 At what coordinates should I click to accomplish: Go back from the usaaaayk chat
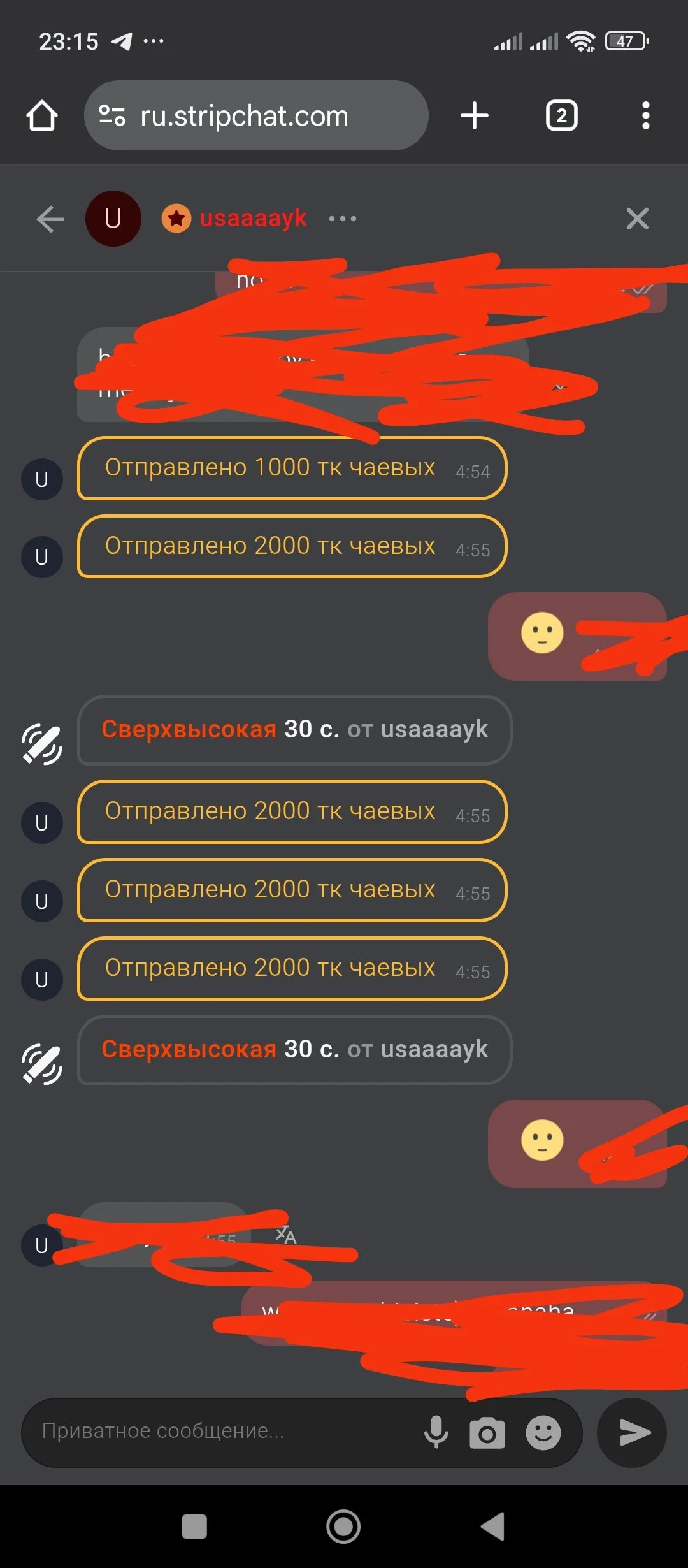click(x=50, y=219)
